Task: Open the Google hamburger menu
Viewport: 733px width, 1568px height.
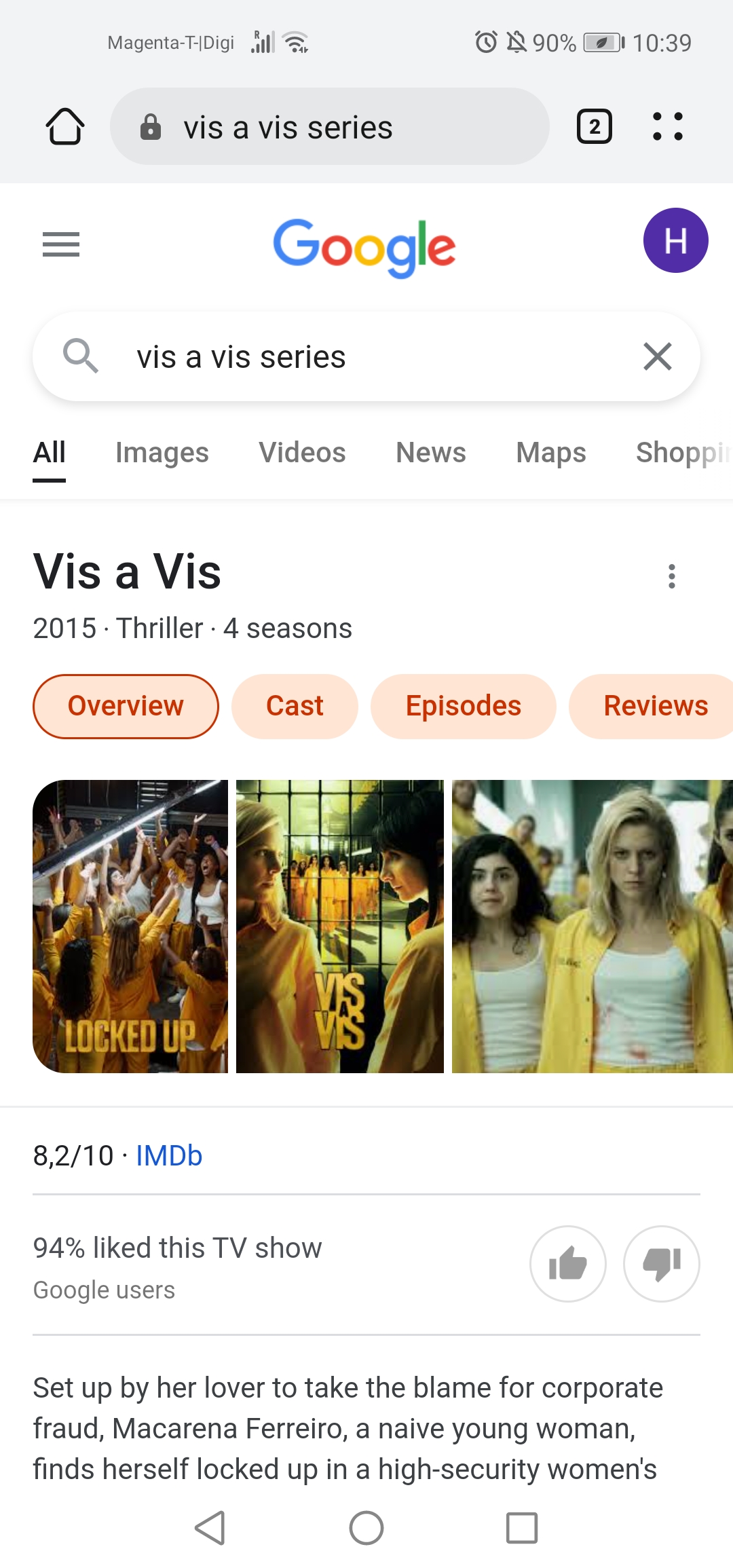Action: tap(61, 244)
